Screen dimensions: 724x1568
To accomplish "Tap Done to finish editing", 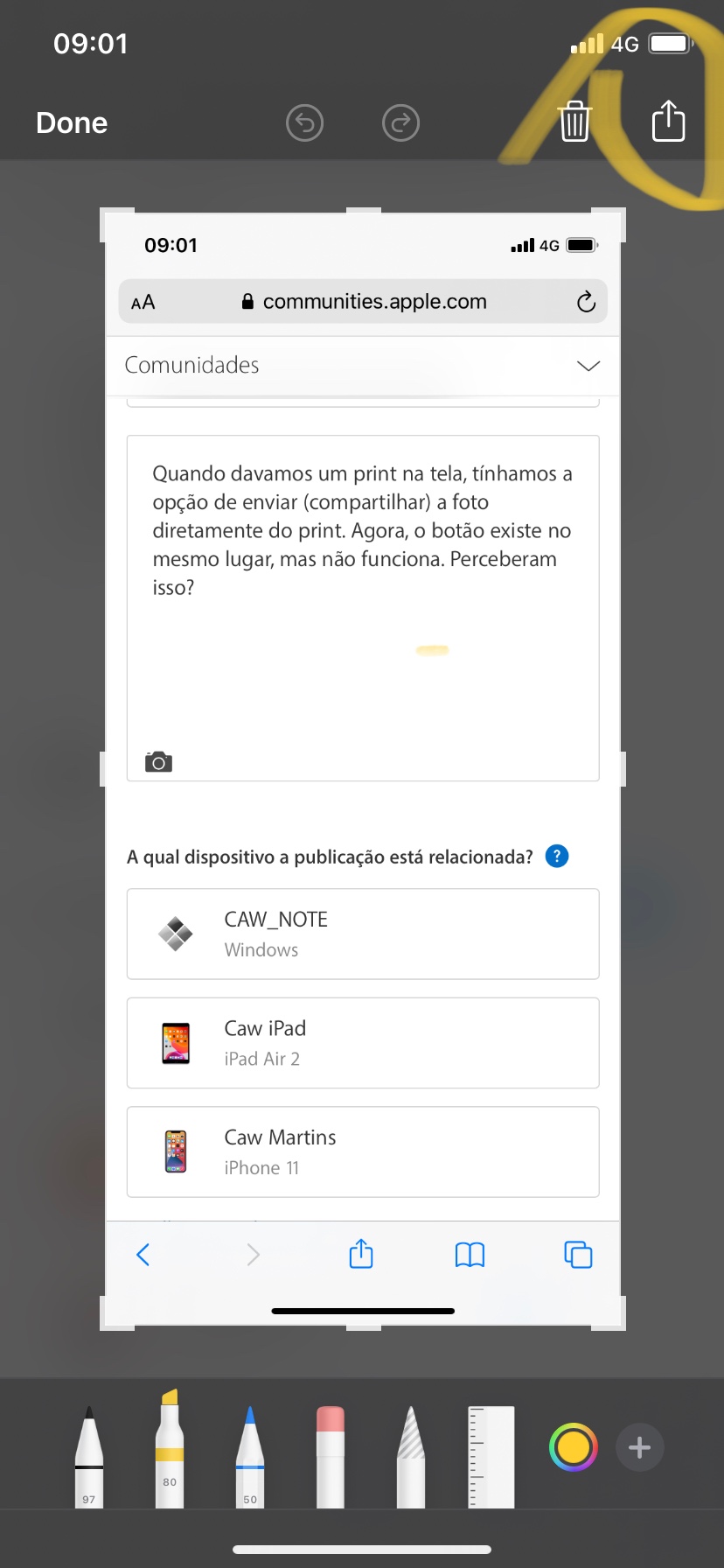I will pyautogui.click(x=72, y=123).
